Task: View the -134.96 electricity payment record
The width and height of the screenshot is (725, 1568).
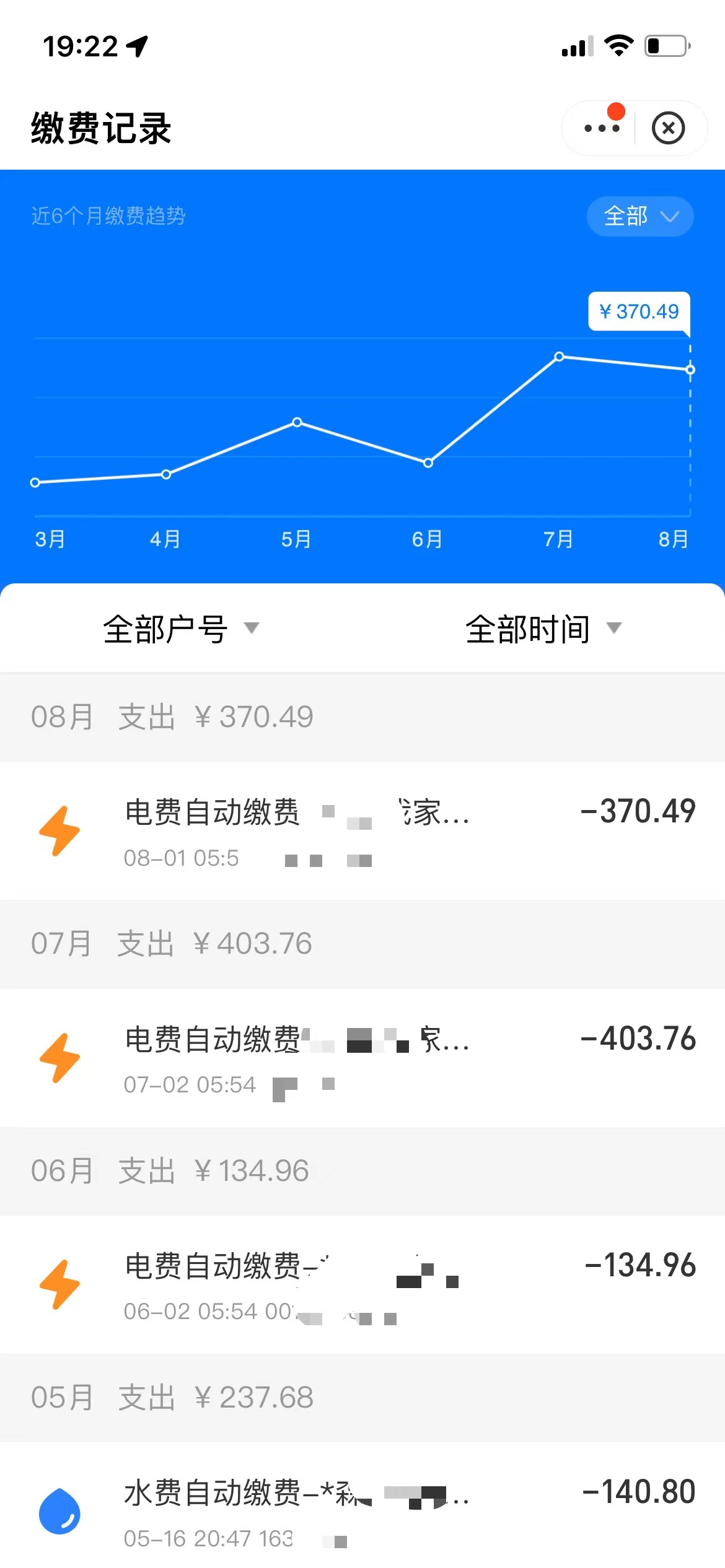Action: pos(362,1284)
